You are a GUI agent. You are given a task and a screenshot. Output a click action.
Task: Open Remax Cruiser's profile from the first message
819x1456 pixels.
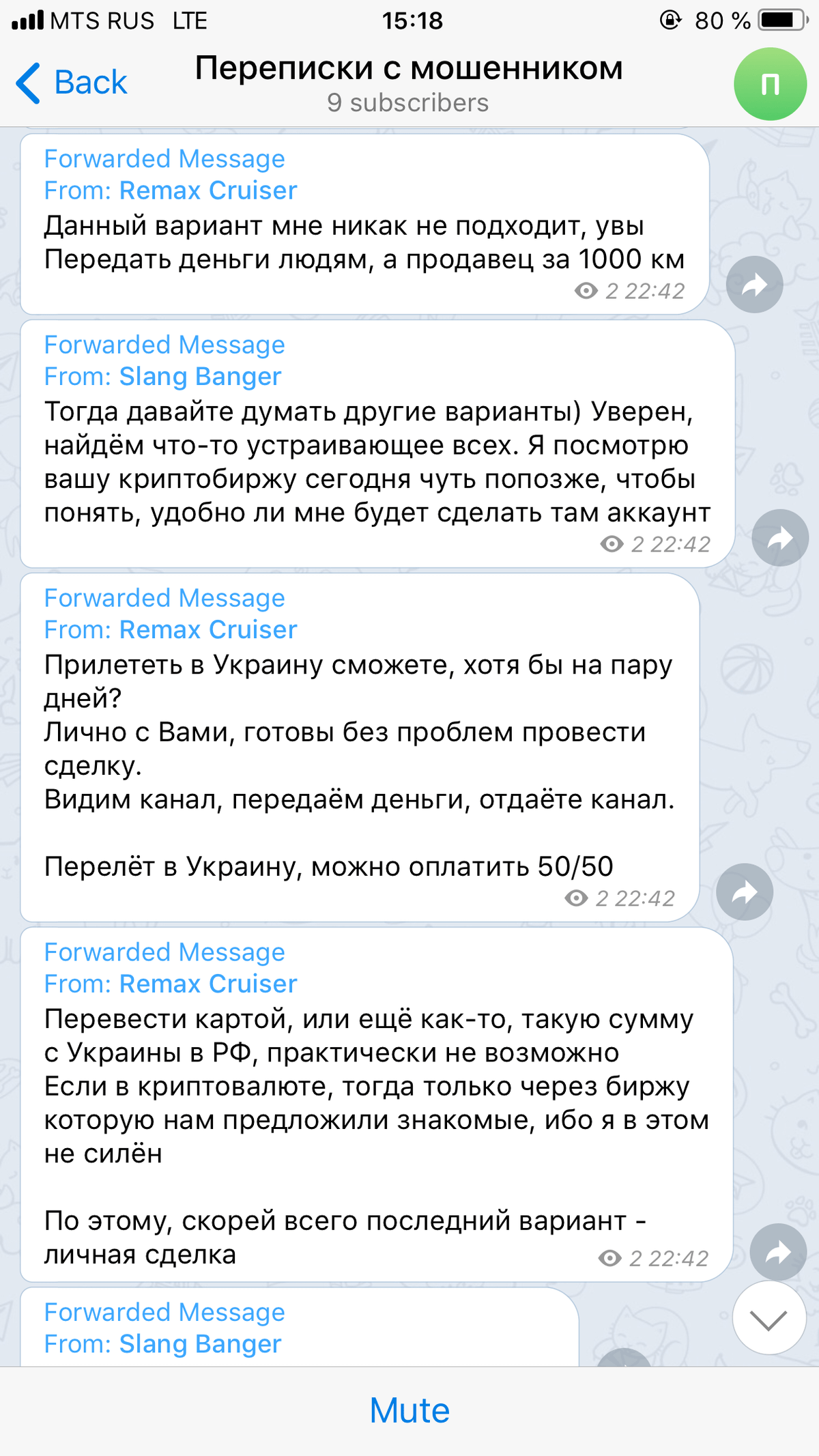(208, 190)
